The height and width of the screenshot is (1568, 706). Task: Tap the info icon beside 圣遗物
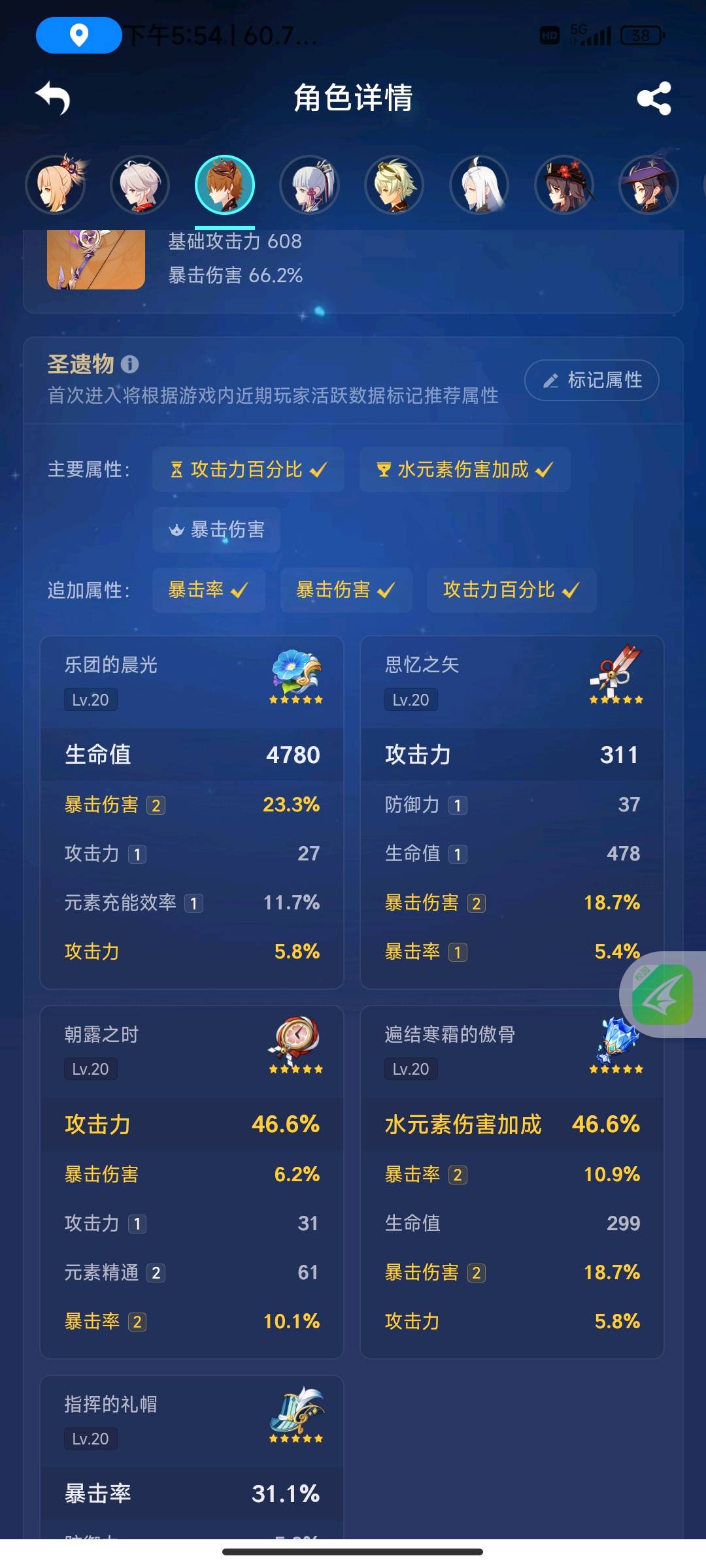(x=130, y=365)
